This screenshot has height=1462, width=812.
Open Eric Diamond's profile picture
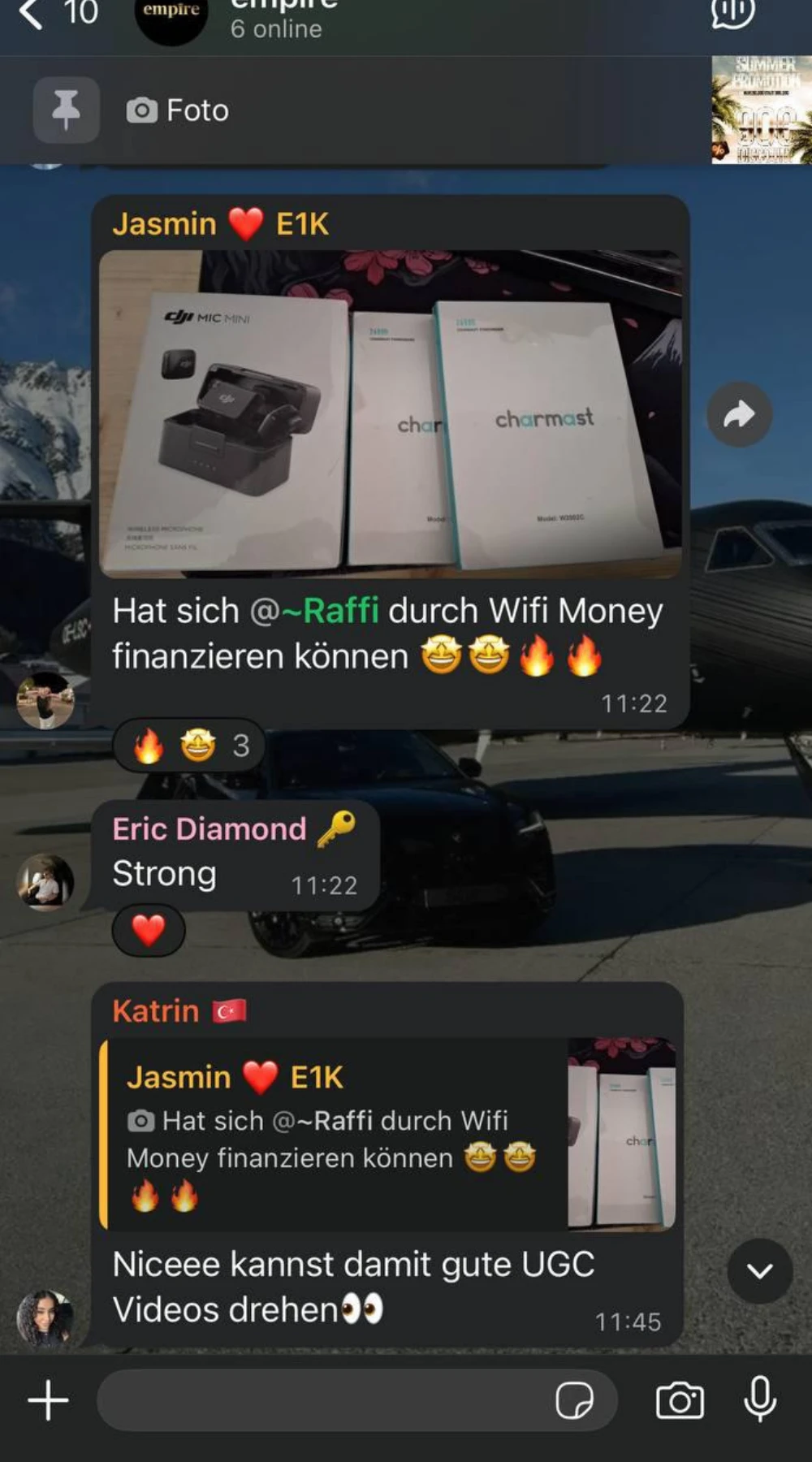(x=45, y=883)
